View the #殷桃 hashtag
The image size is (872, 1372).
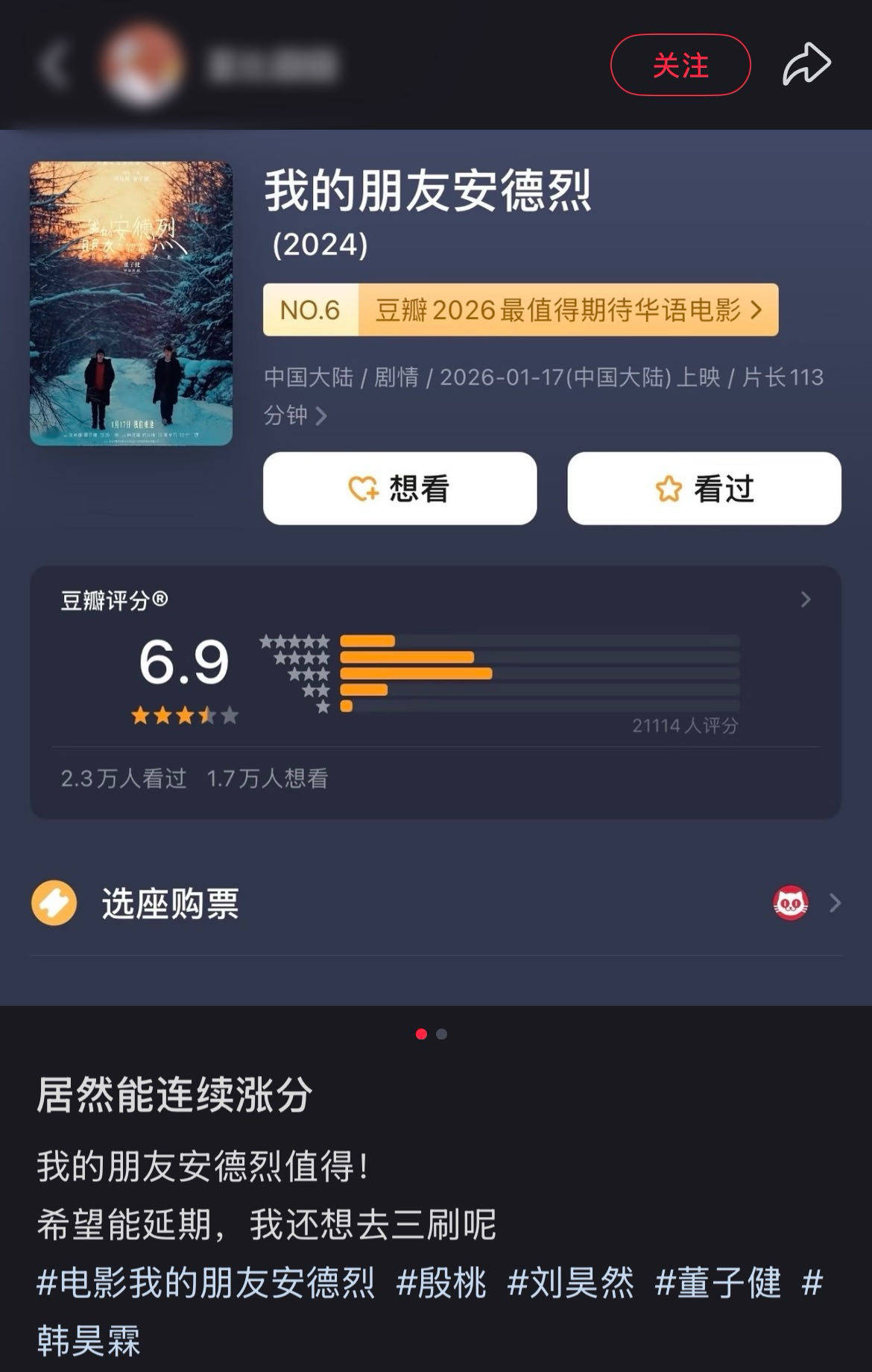coord(441,1283)
